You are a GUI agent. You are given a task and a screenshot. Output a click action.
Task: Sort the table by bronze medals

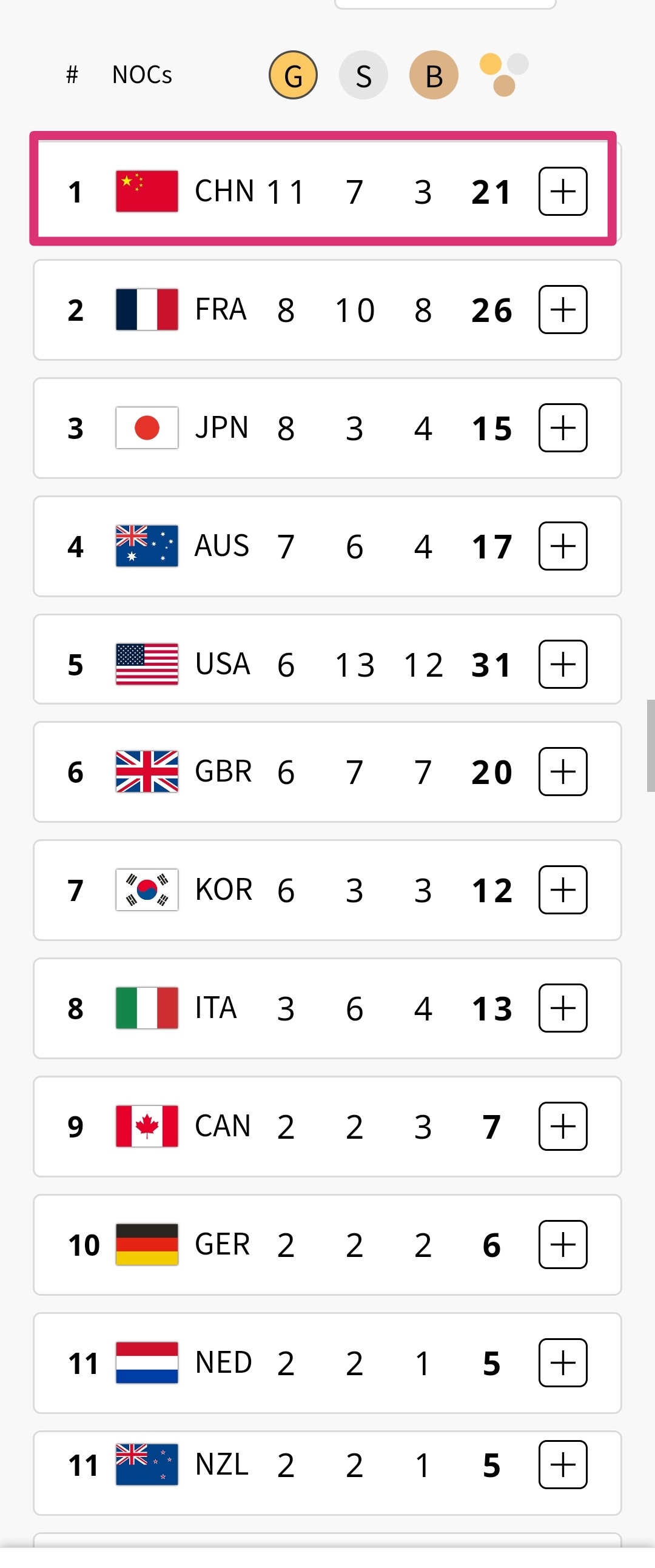(x=434, y=75)
